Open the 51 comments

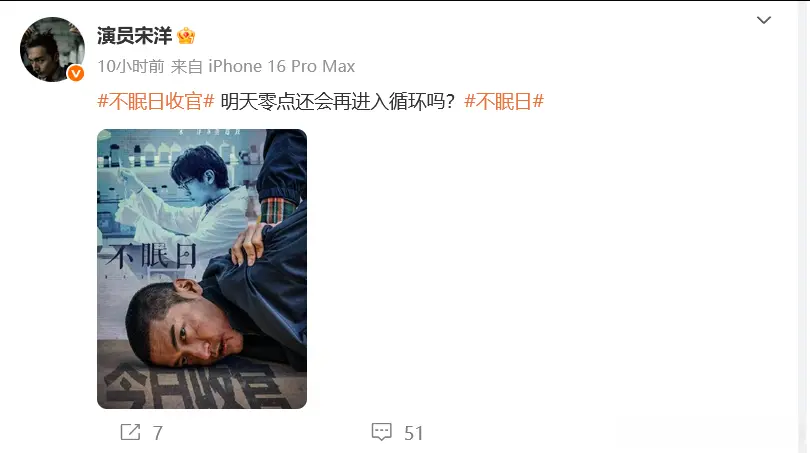(397, 433)
